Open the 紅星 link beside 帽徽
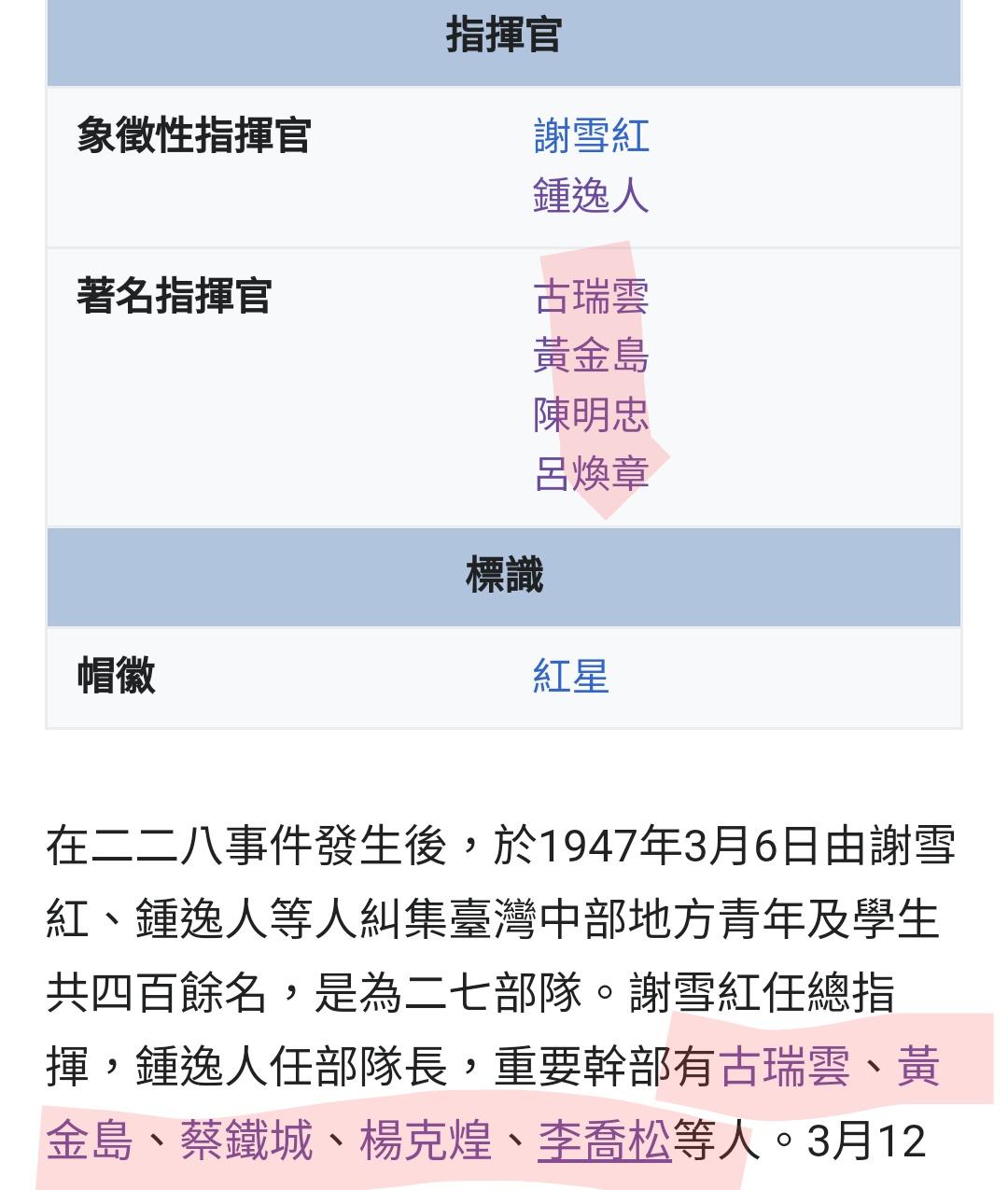 570,677
